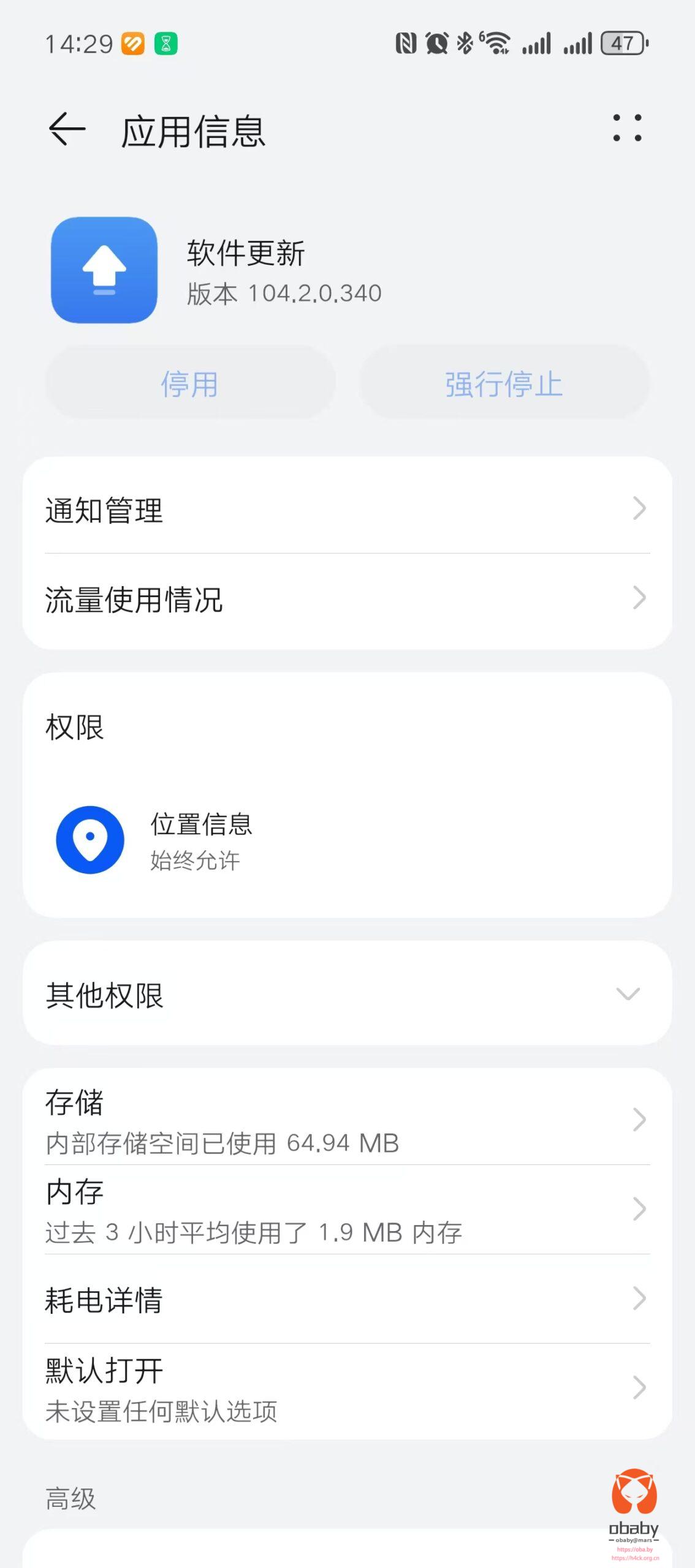The height and width of the screenshot is (1568, 695).
Task: Open 通知管理 settings
Action: pyautogui.click(x=347, y=509)
